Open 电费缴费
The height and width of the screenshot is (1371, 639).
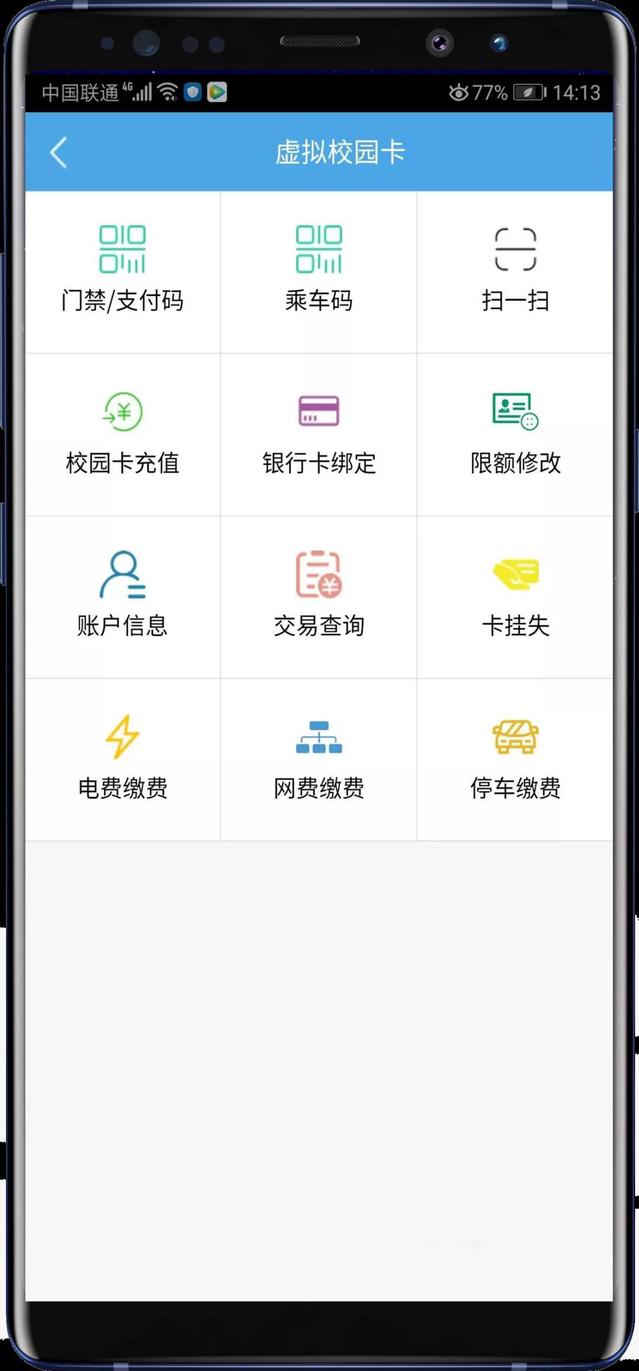coord(122,759)
